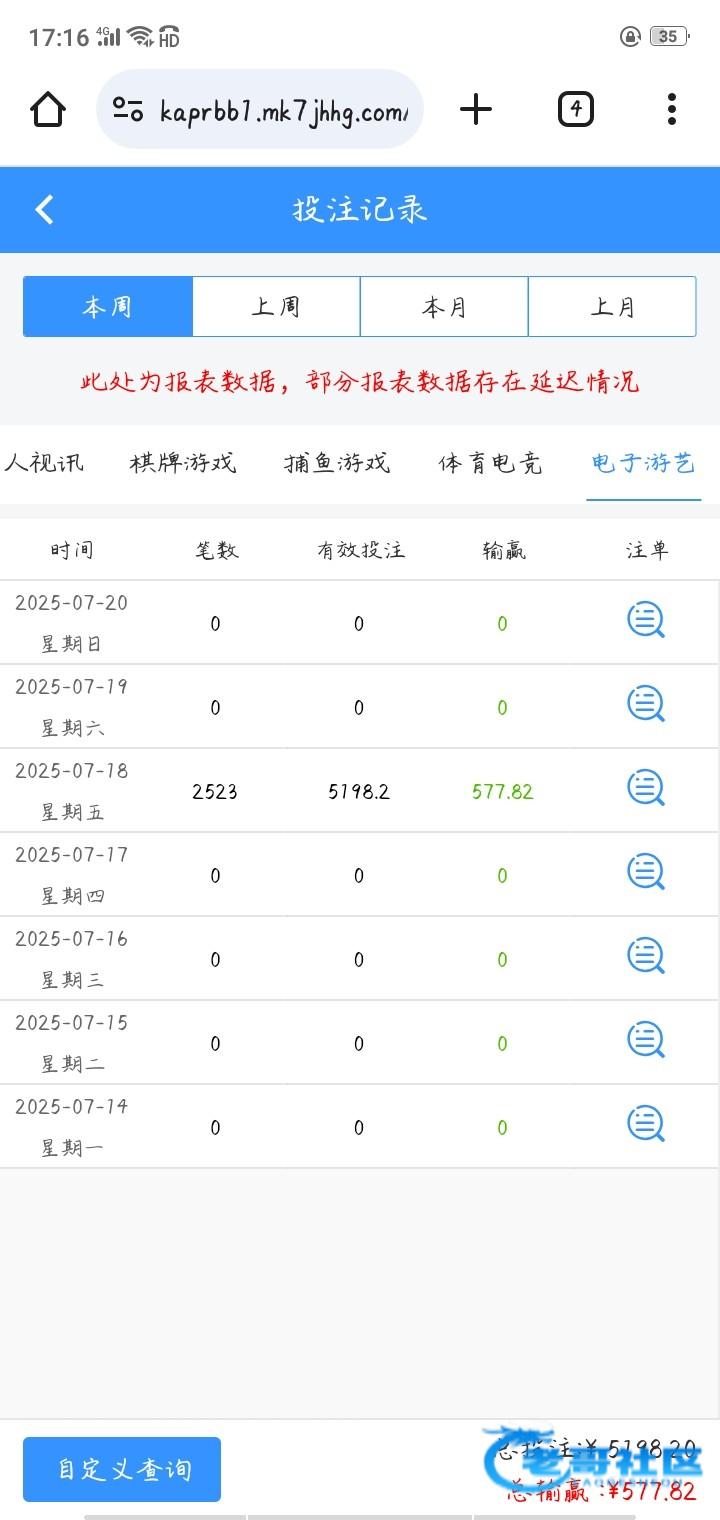Go back from the 投注记录 page
720x1520 pixels.
(x=44, y=209)
